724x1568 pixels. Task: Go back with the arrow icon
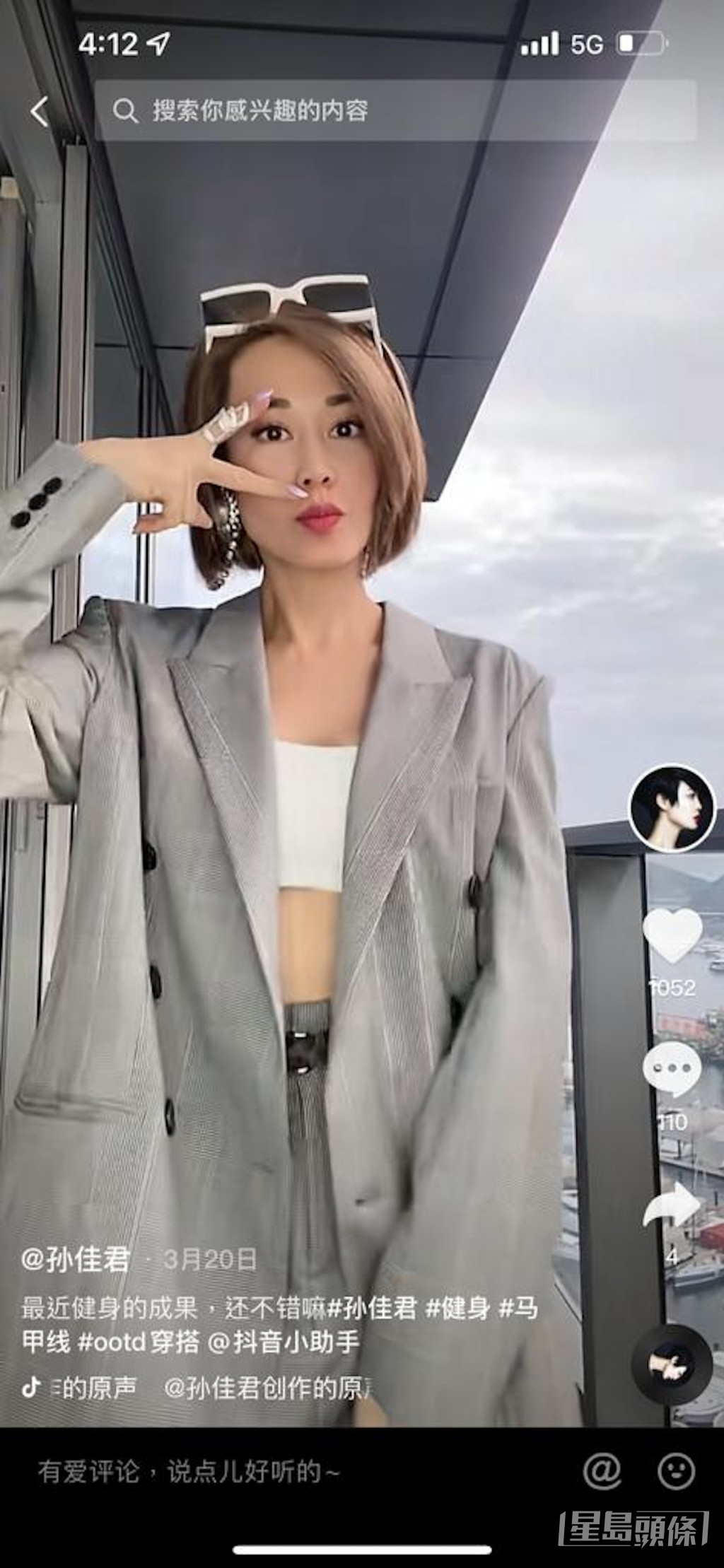[x=40, y=111]
